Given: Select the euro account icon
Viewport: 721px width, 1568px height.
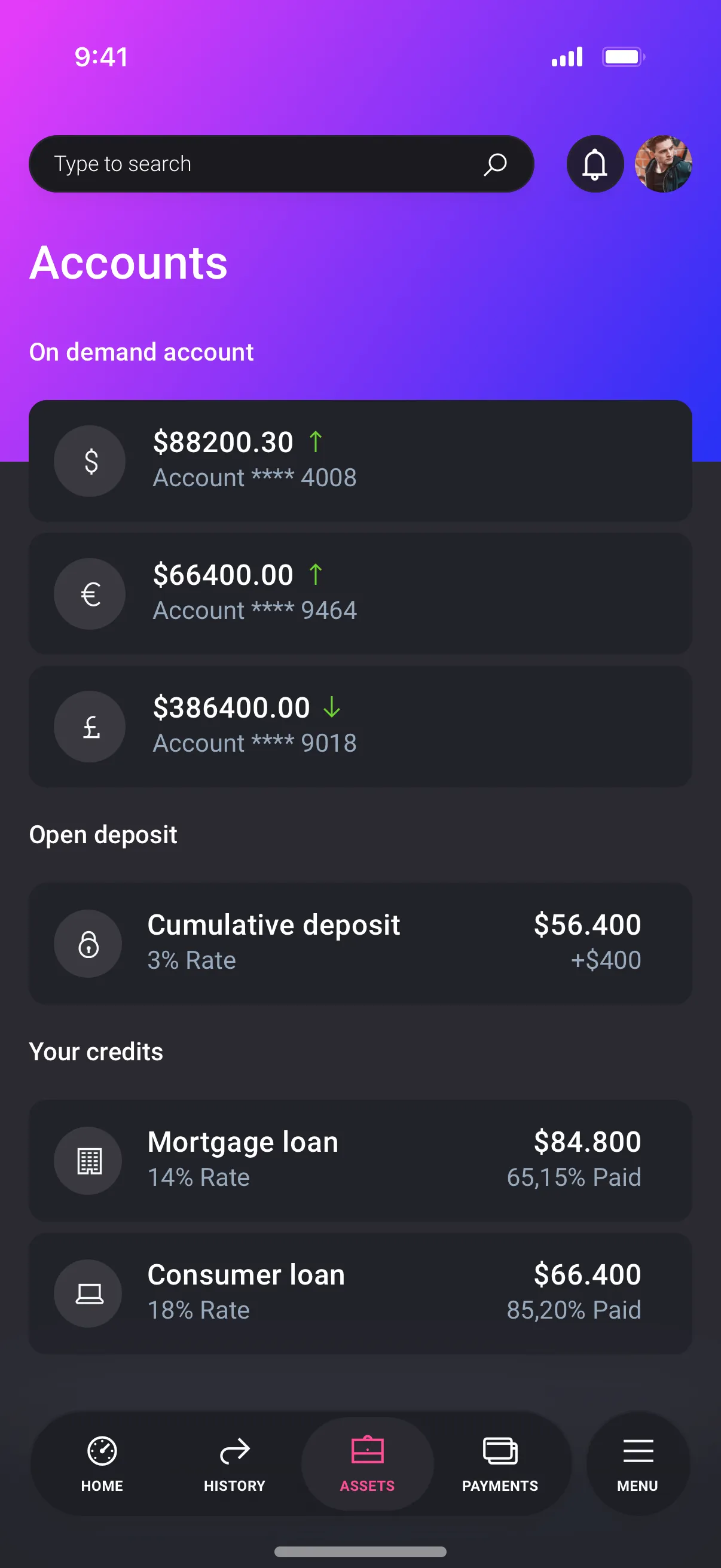Looking at the screenshot, I should point(90,593).
